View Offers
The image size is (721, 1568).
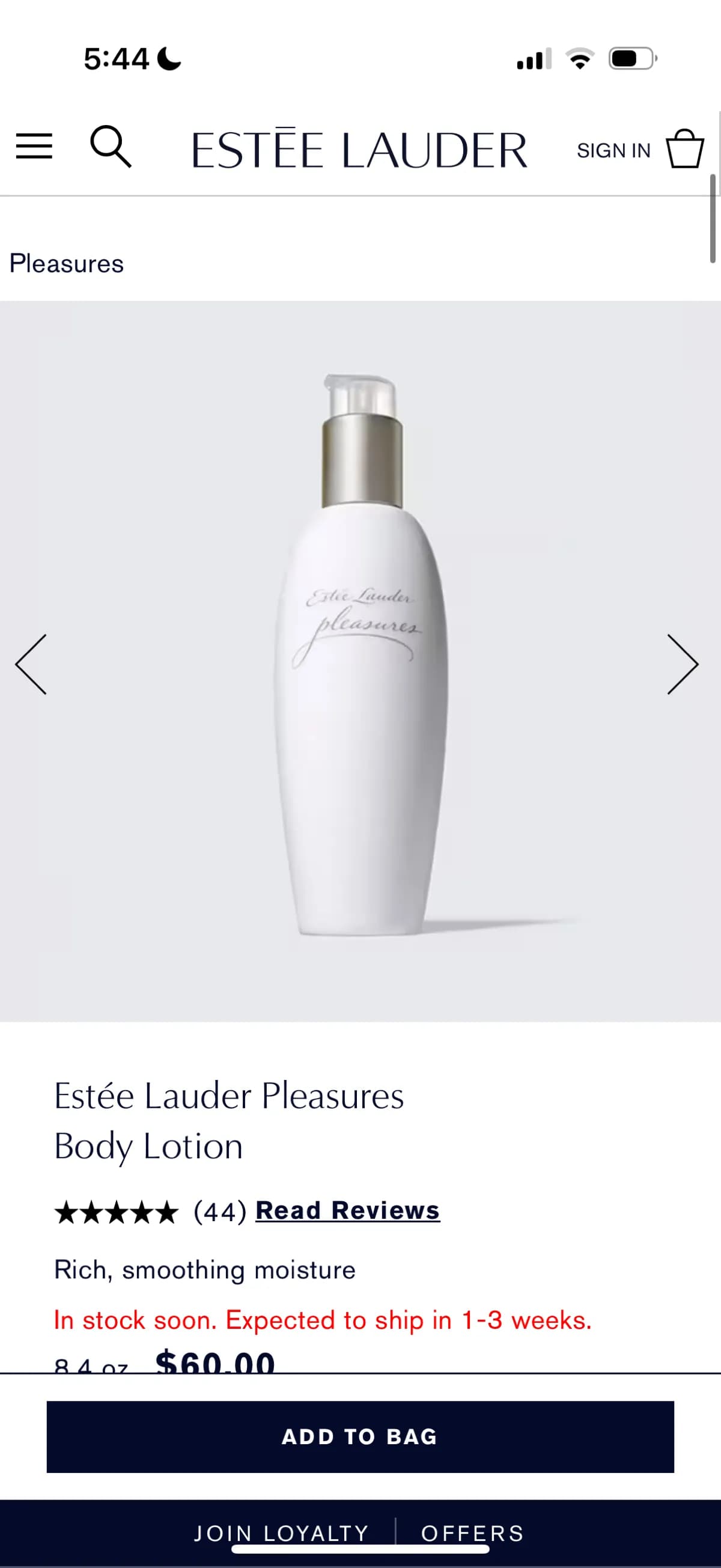tap(472, 1533)
